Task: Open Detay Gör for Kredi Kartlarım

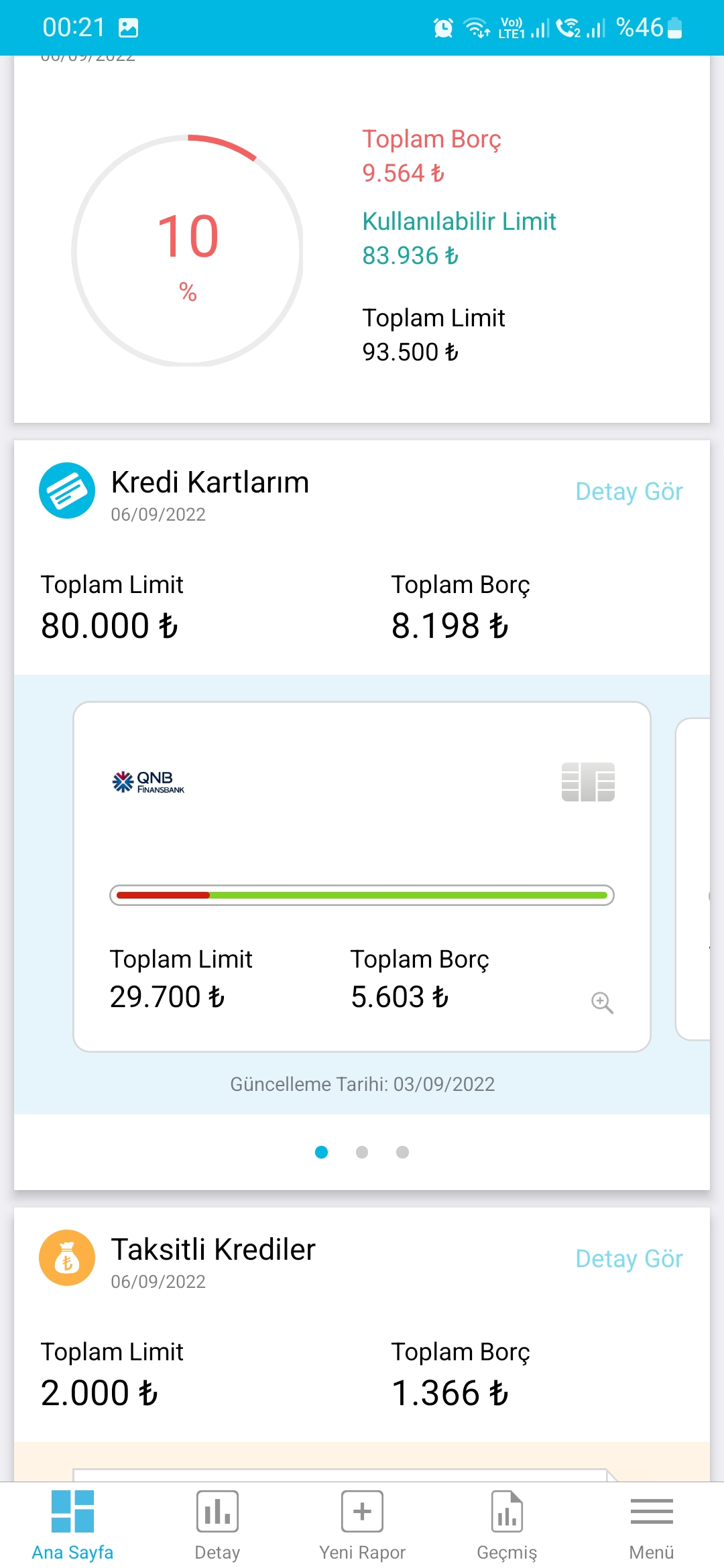Action: [629, 492]
